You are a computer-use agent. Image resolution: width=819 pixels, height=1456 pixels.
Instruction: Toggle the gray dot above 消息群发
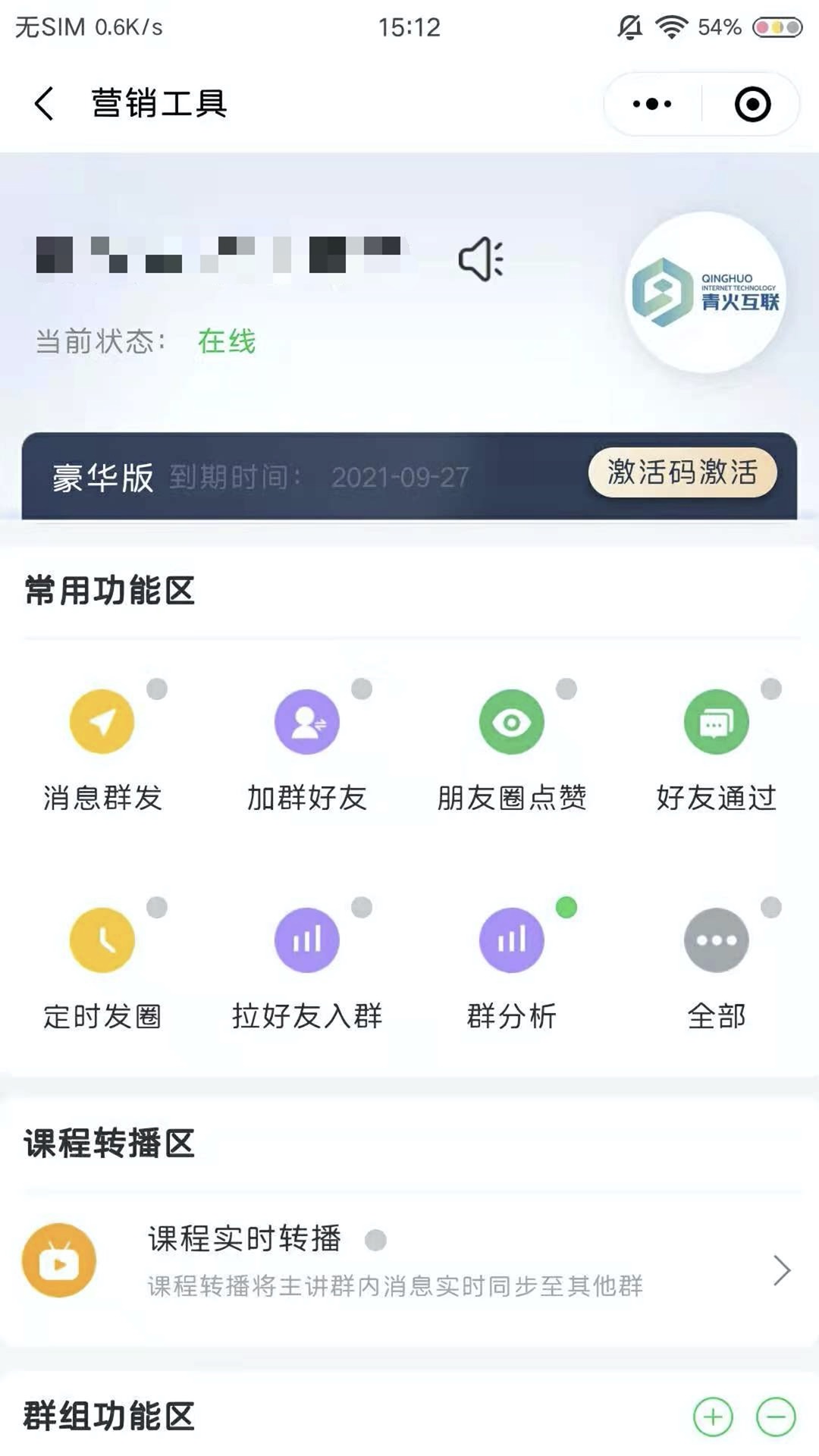(x=157, y=689)
